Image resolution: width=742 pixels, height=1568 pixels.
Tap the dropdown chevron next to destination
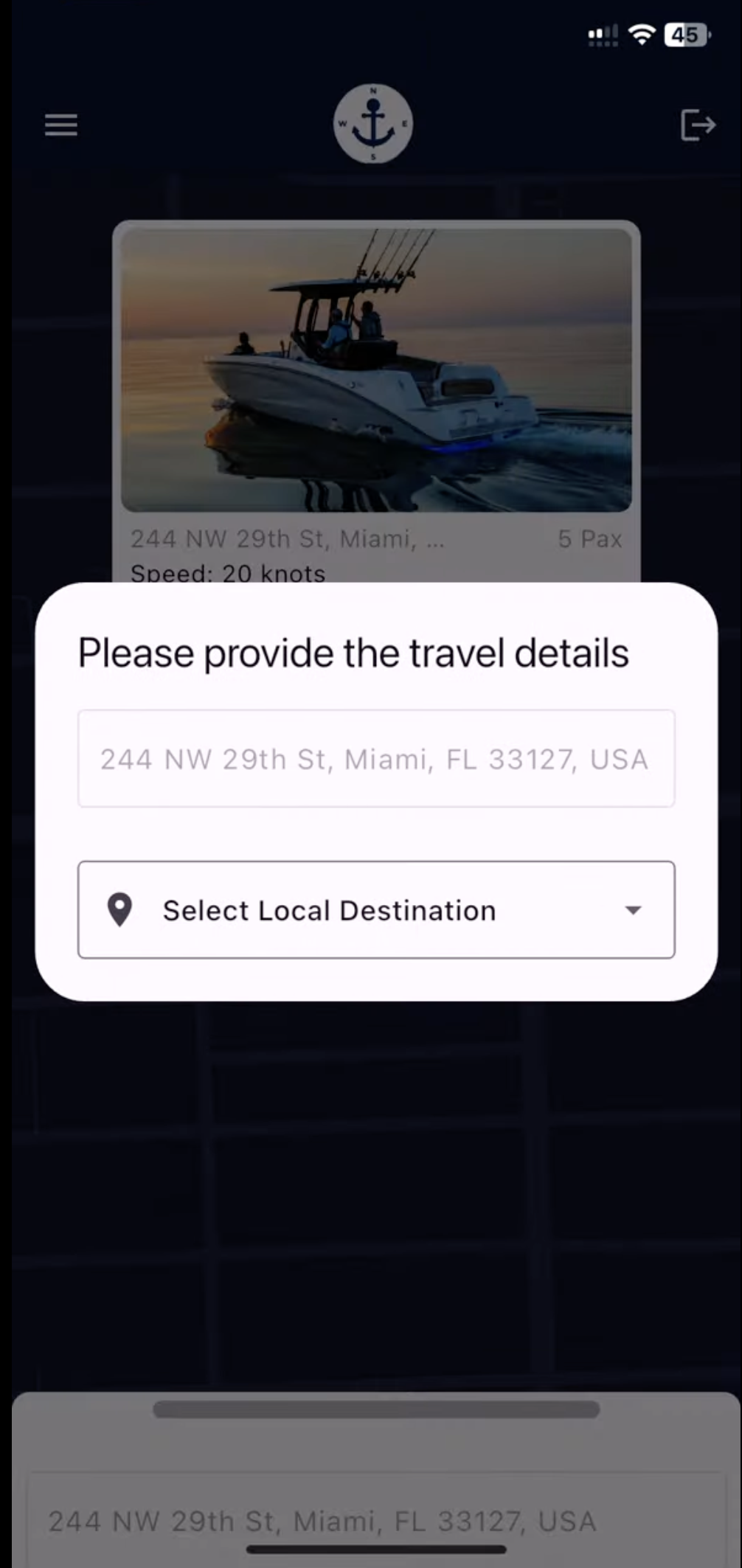point(633,911)
